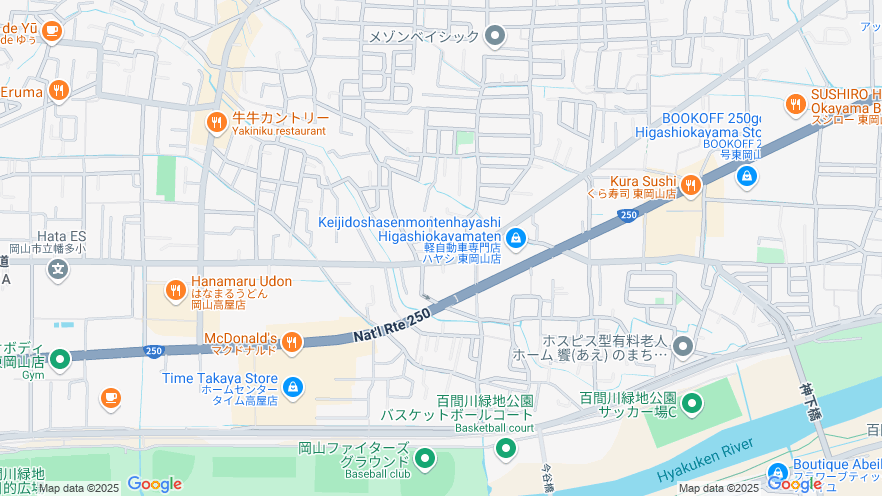Tap the メゾンベイシック place marker
882x496 pixels.
coord(494,37)
